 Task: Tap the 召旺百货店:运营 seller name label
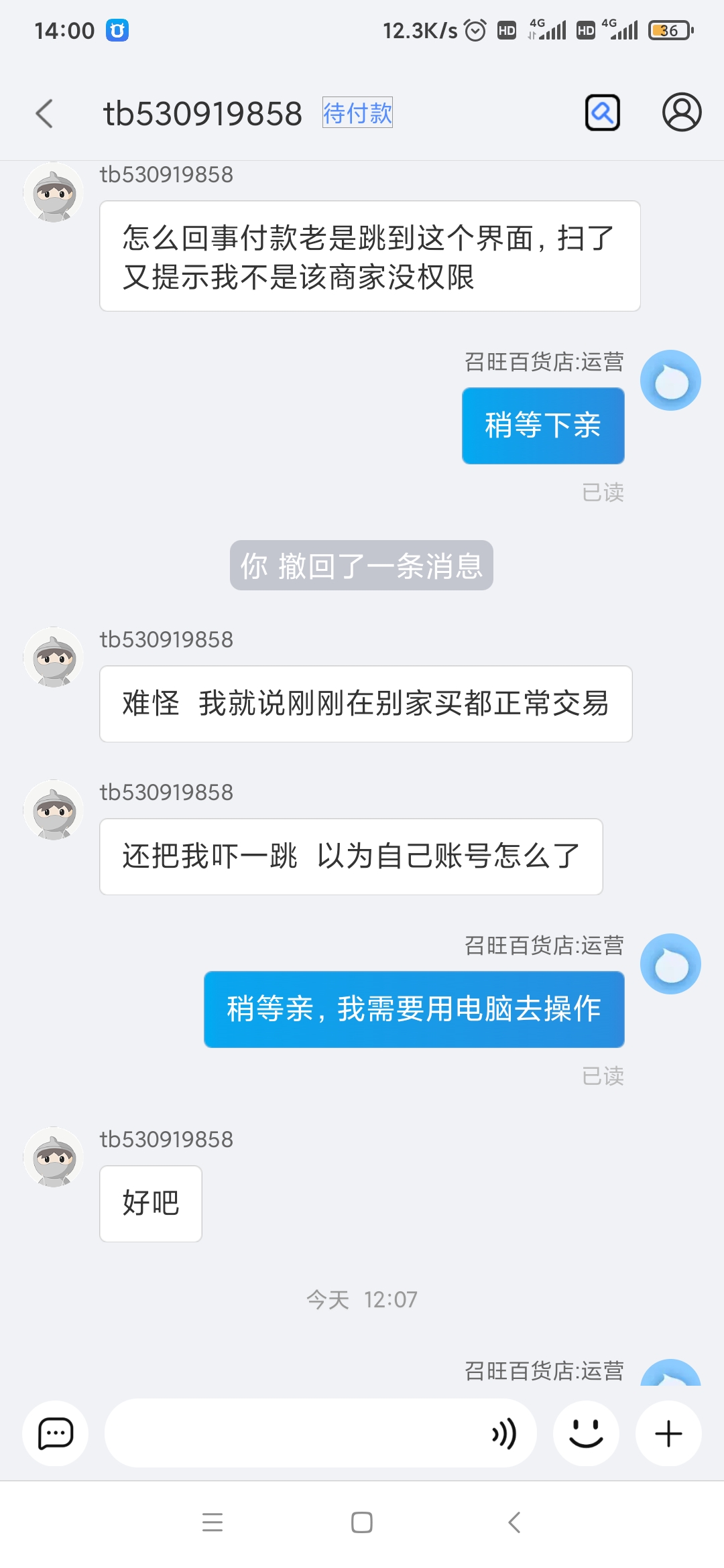[x=544, y=361]
